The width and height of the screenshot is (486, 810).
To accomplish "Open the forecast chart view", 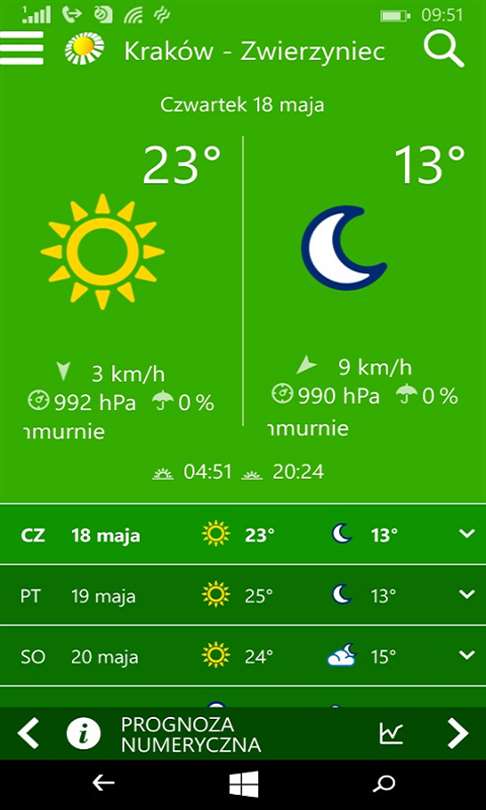I will (x=391, y=733).
